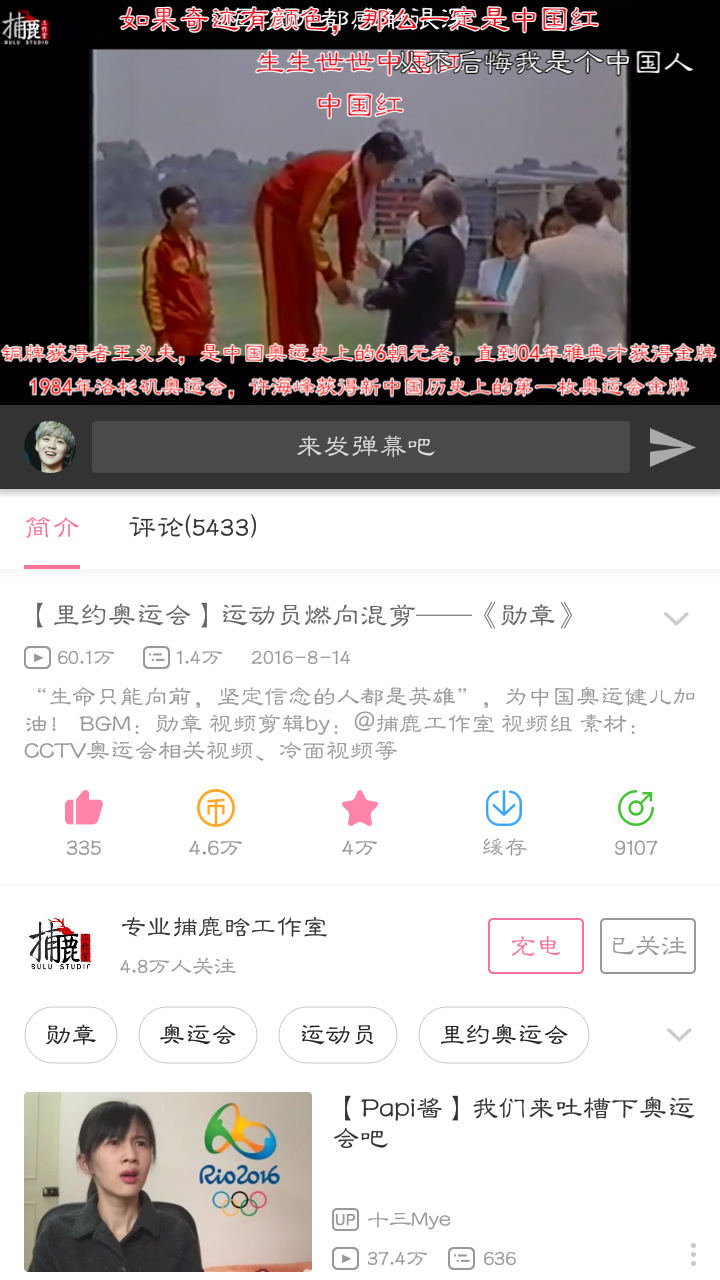Open 专业捕鹿晗工作室 uploader profile
720x1280 pixels.
(x=223, y=928)
